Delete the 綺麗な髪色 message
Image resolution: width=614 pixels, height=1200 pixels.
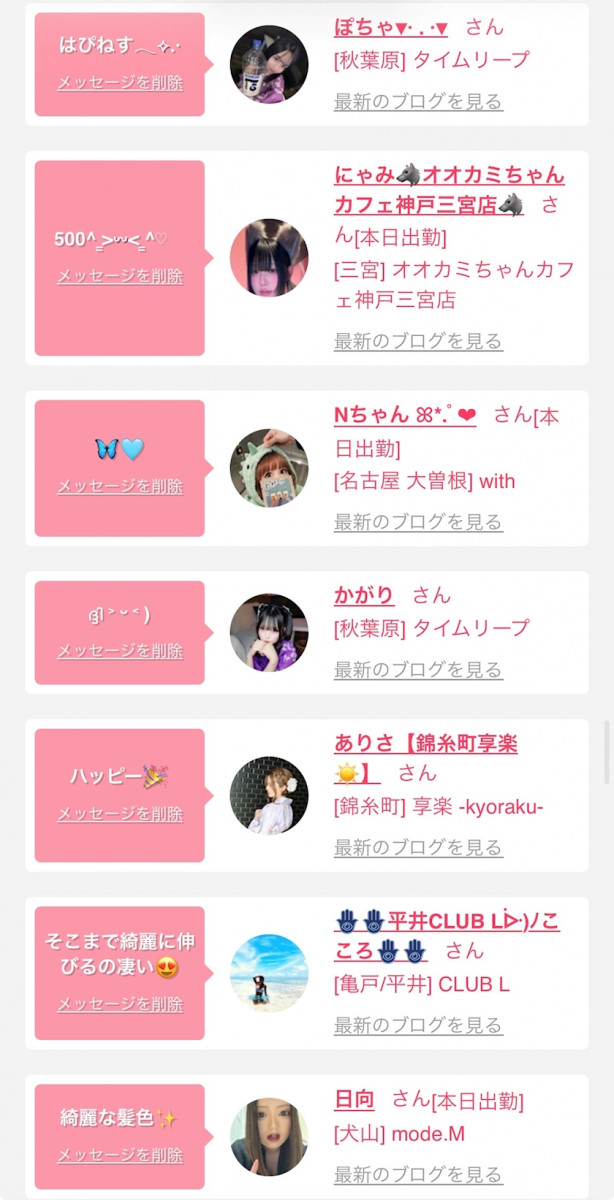pos(120,1155)
